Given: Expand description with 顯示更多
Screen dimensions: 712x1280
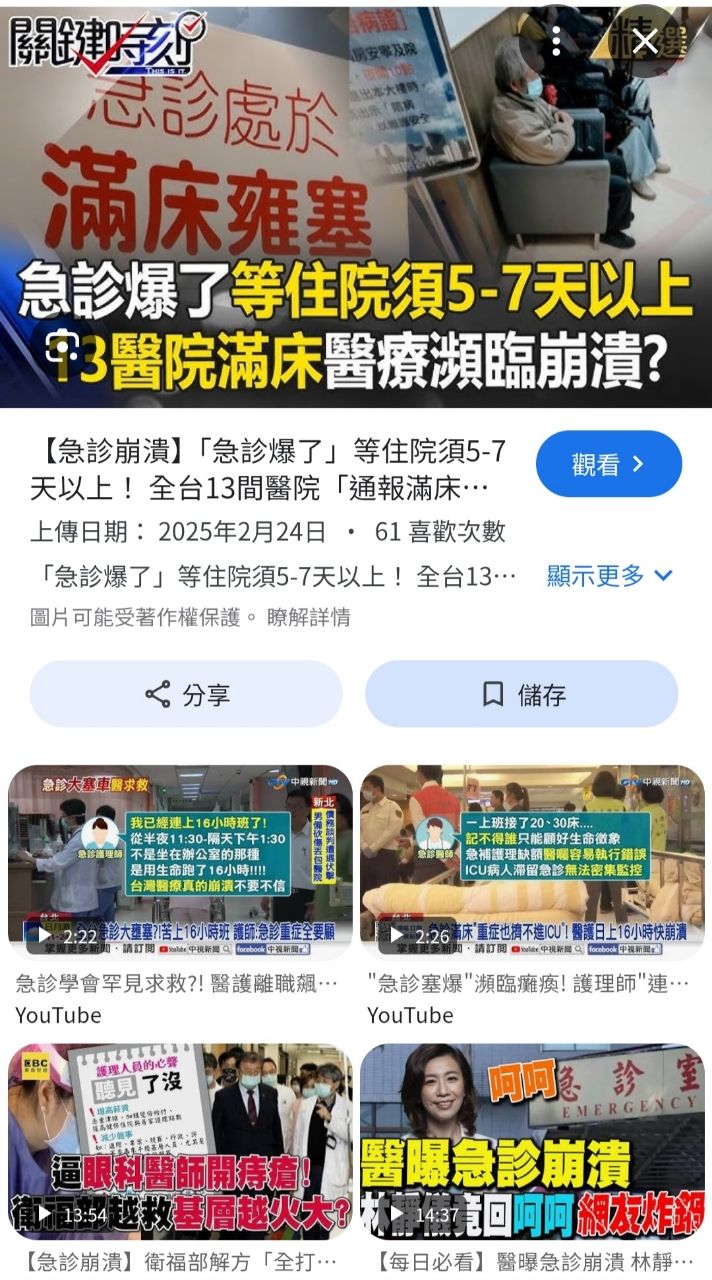Looking at the screenshot, I should point(610,575).
